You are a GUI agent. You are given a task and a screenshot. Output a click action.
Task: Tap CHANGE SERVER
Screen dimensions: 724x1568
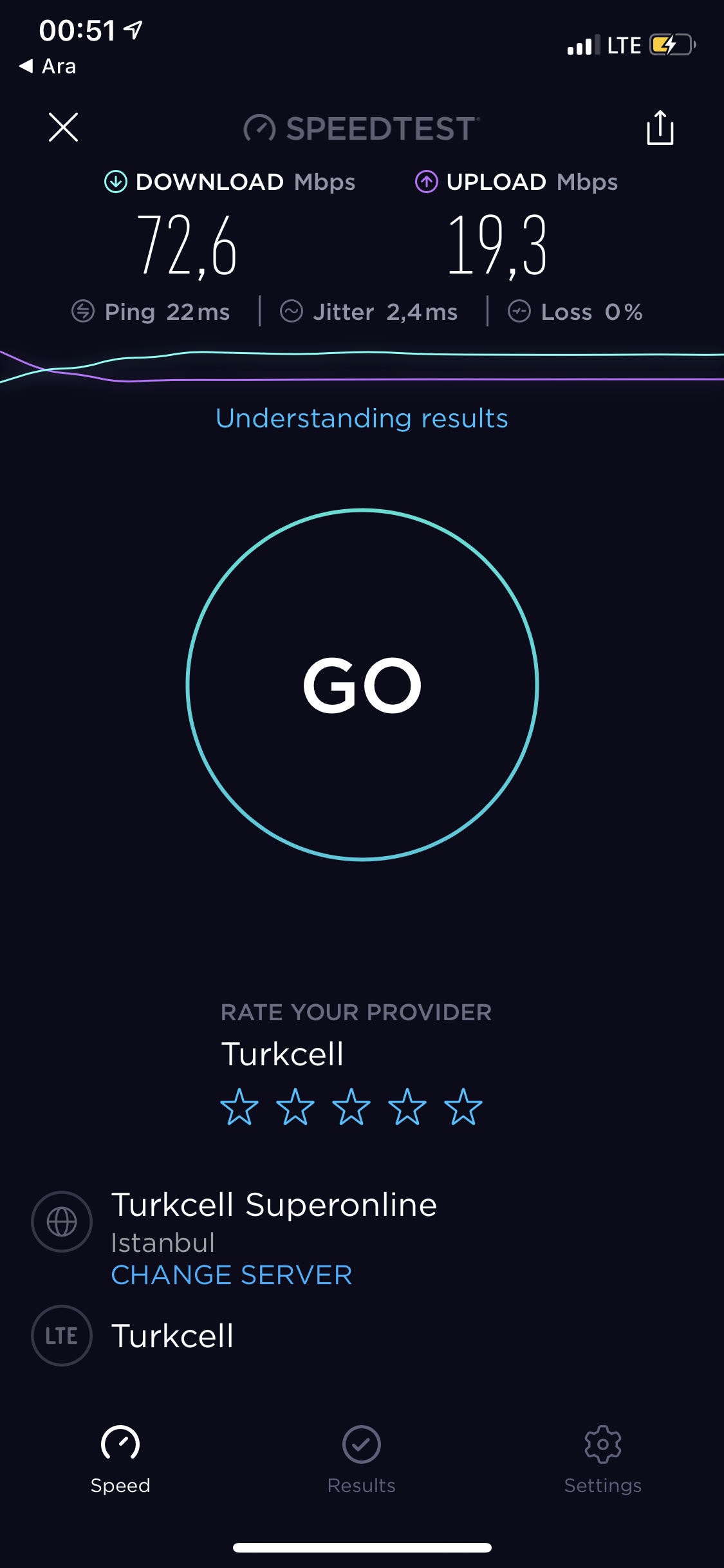pos(232,1275)
